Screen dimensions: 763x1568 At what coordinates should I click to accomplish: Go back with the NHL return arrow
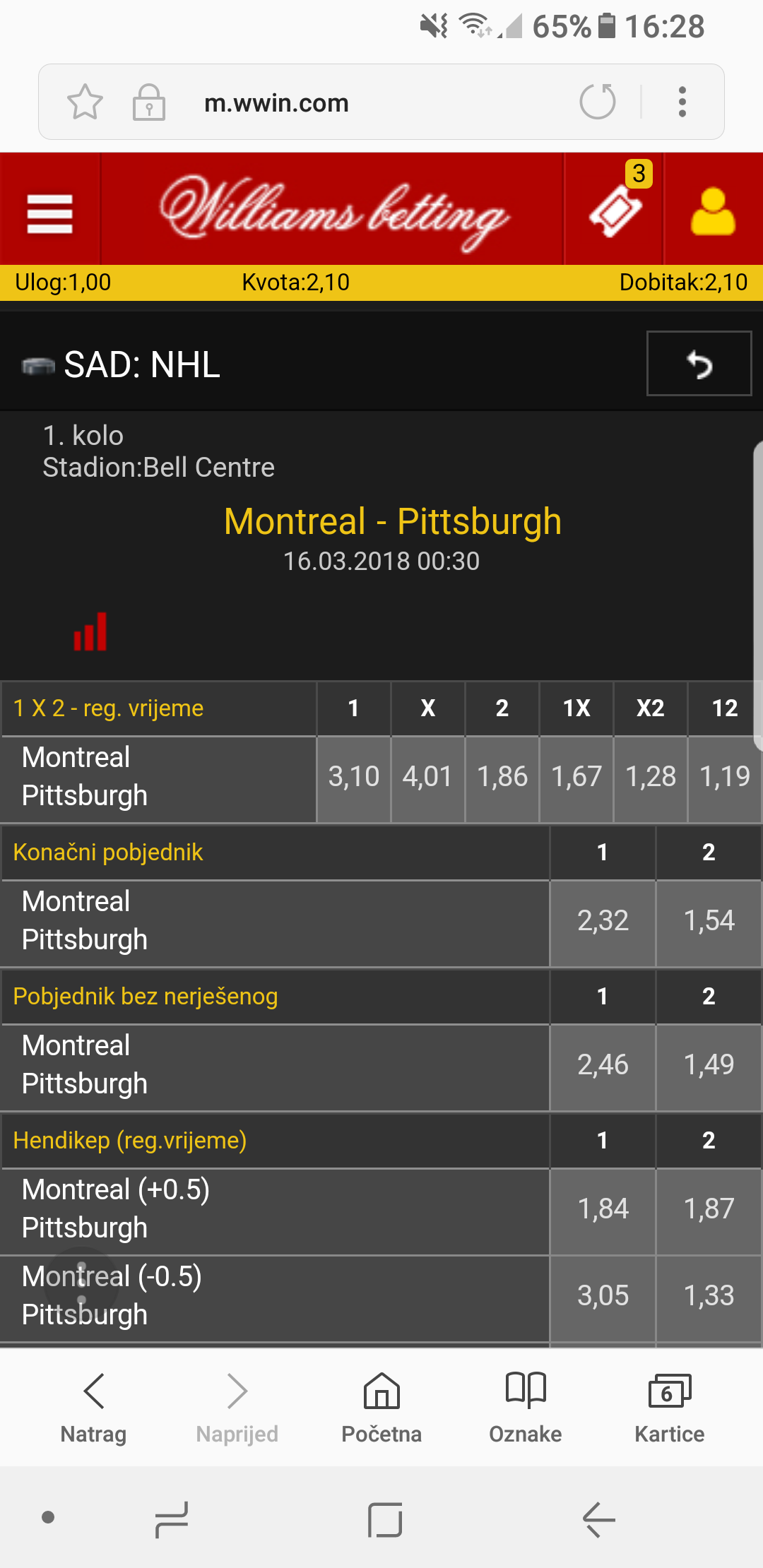click(x=699, y=364)
